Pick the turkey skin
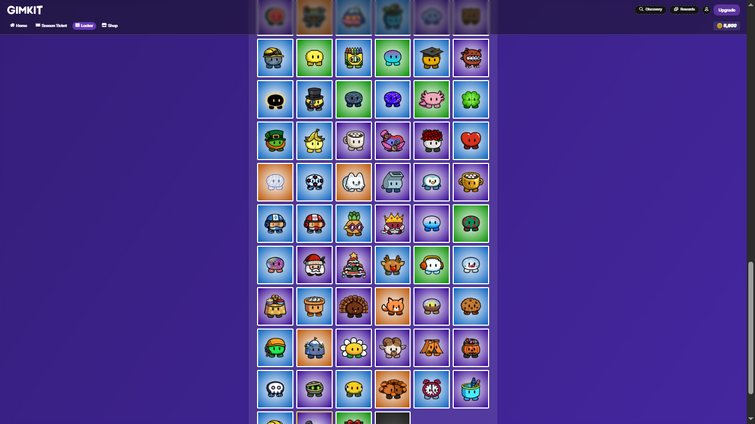The width and height of the screenshot is (755, 424). [x=353, y=306]
